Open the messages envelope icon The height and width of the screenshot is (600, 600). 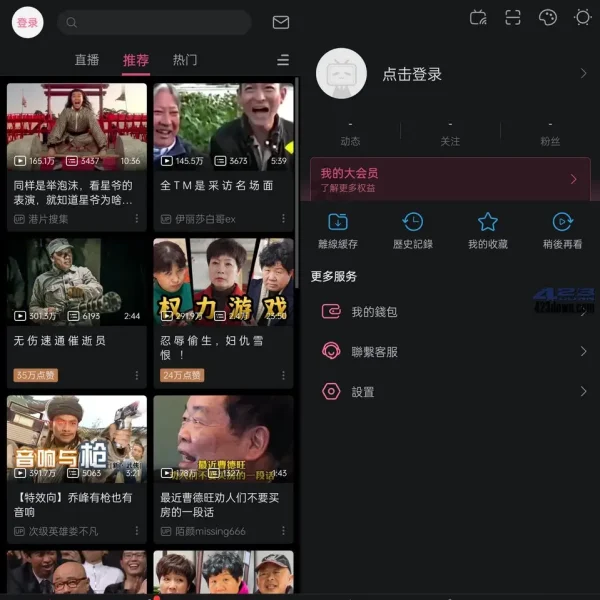(x=281, y=22)
